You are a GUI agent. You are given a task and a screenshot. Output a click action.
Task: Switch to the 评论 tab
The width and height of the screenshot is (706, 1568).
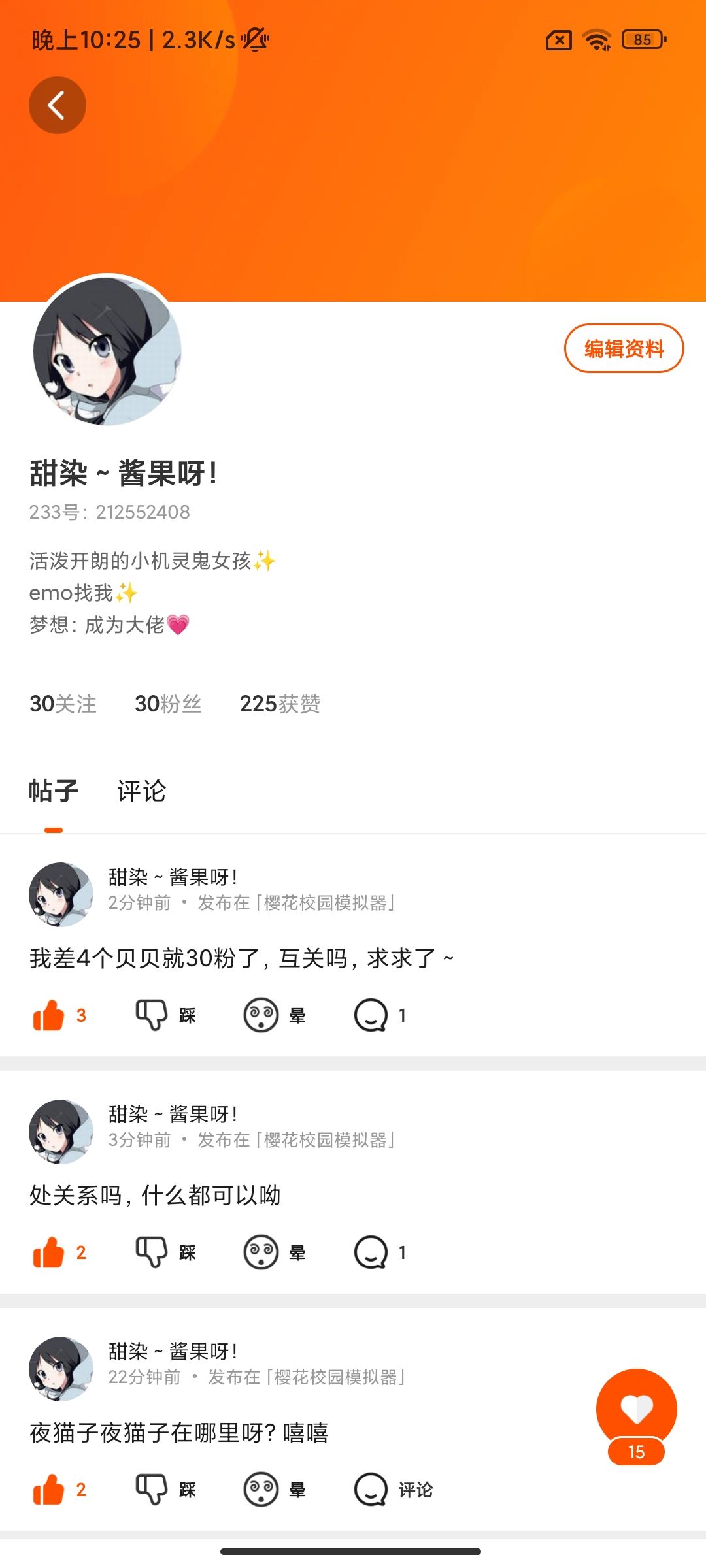click(x=141, y=791)
